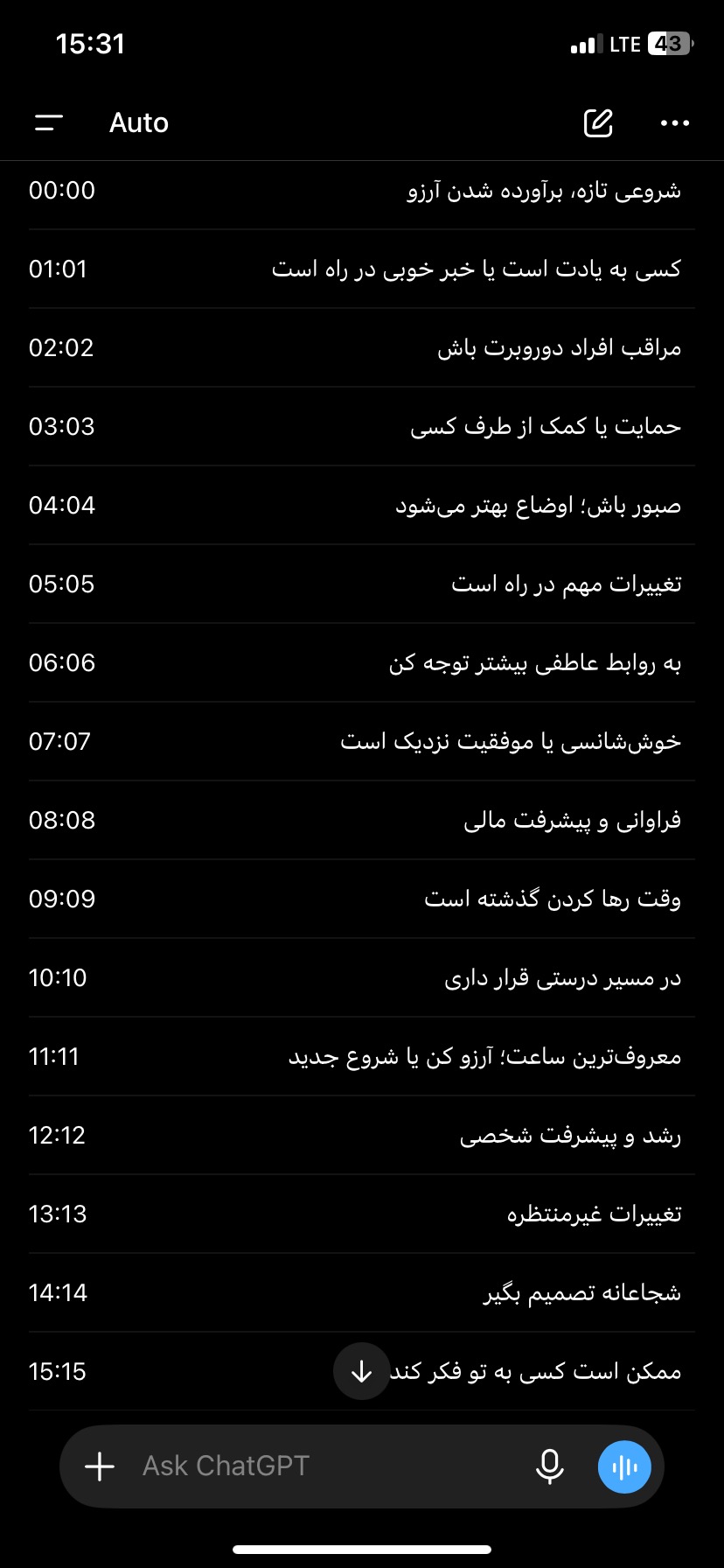Jump to bottom with the down arrow

point(361,1371)
